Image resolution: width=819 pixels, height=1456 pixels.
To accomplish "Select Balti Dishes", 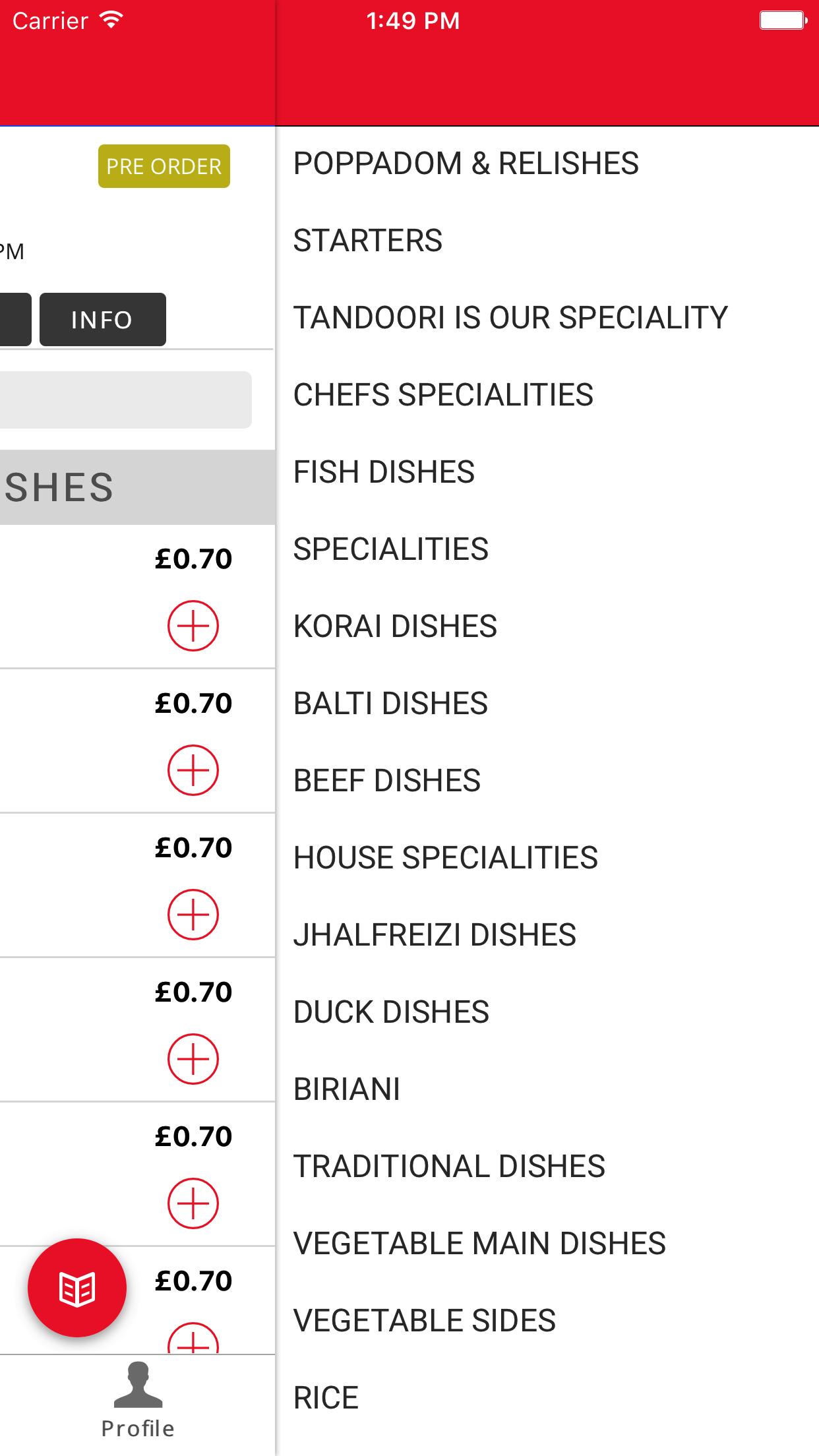I will pyautogui.click(x=390, y=704).
